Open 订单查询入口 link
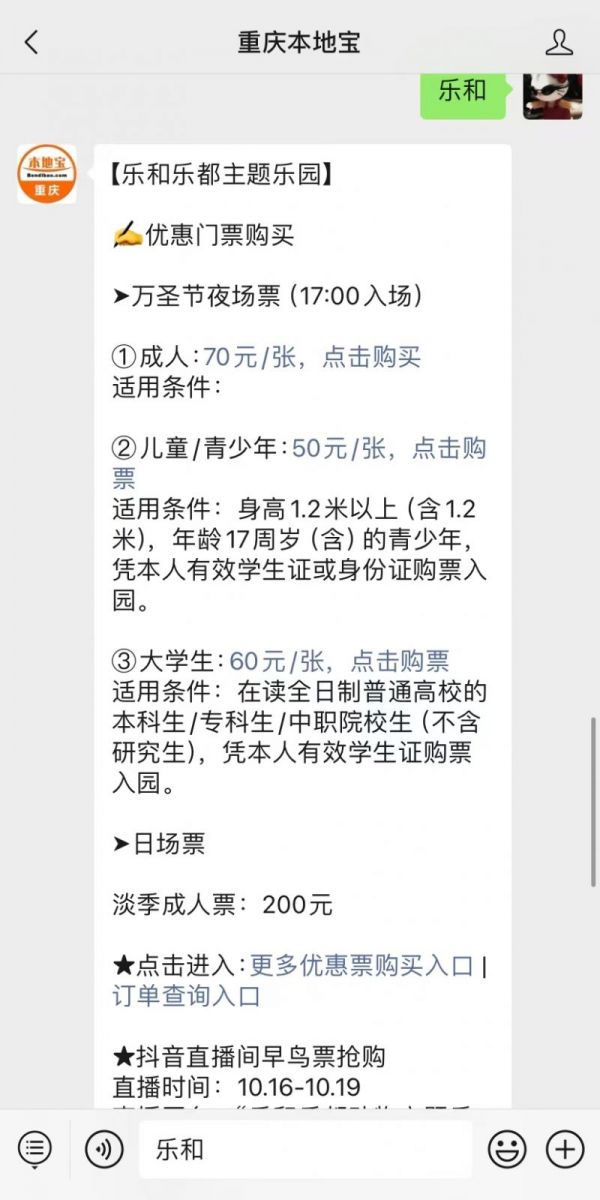The height and width of the screenshot is (1200, 600). pos(186,996)
